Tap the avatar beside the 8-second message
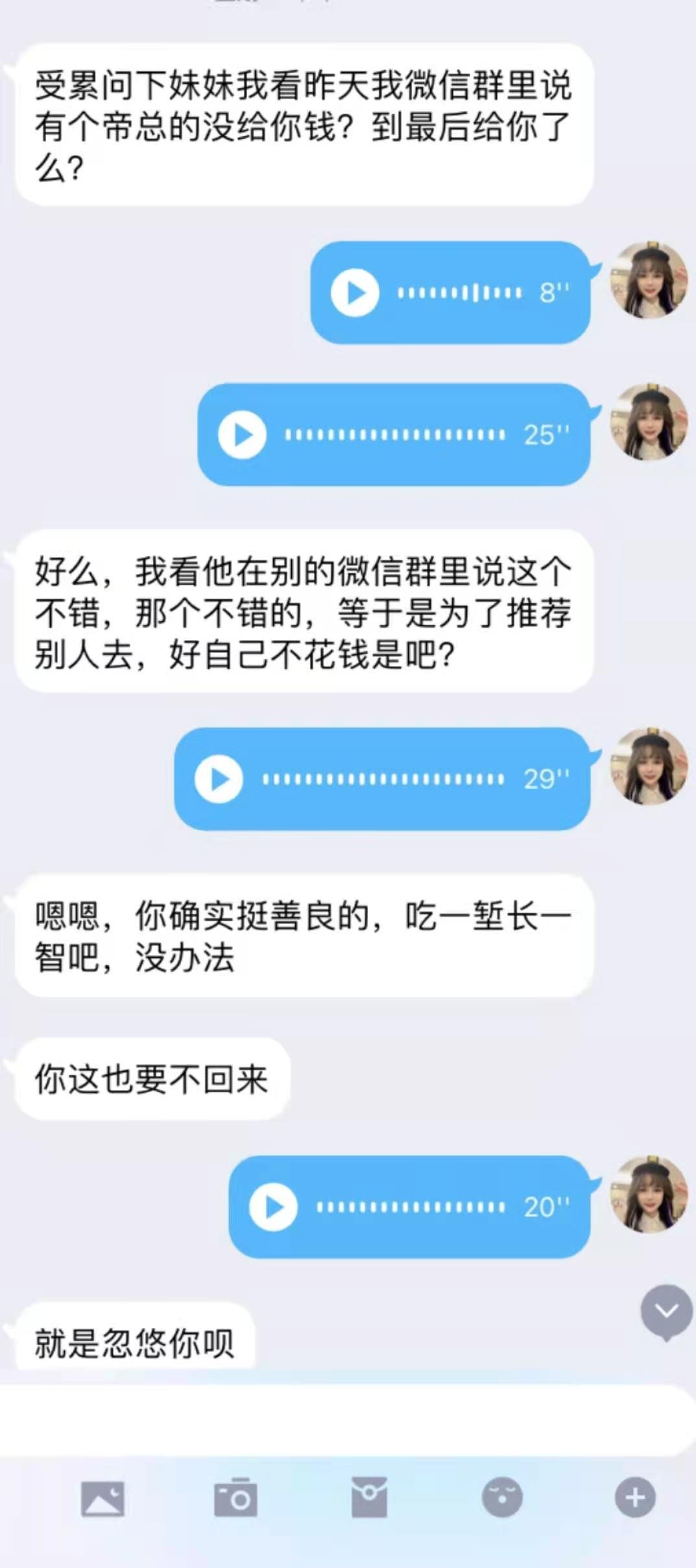Image resolution: width=696 pixels, height=1568 pixels. 648,280
